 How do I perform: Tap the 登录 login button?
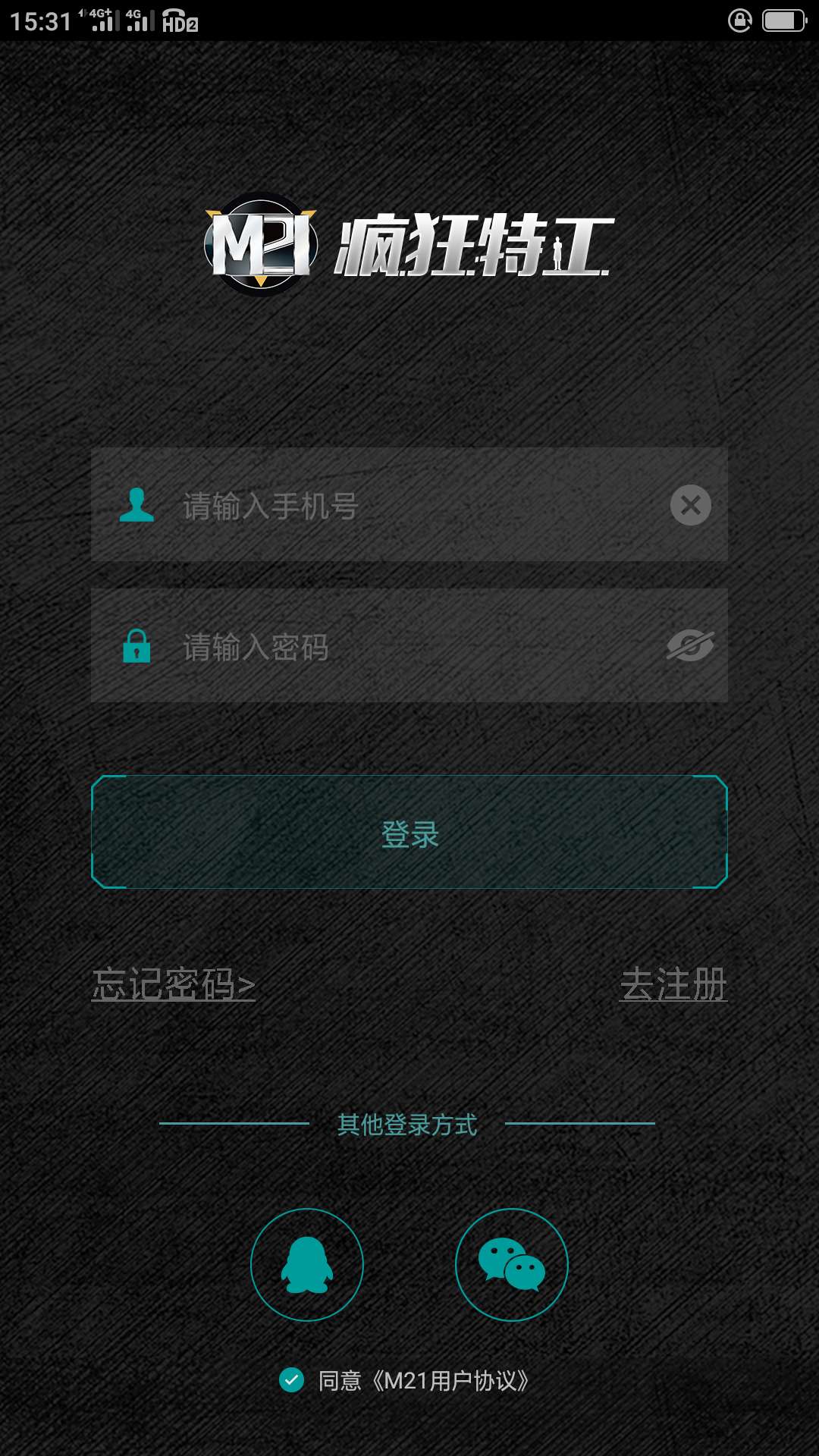[409, 832]
